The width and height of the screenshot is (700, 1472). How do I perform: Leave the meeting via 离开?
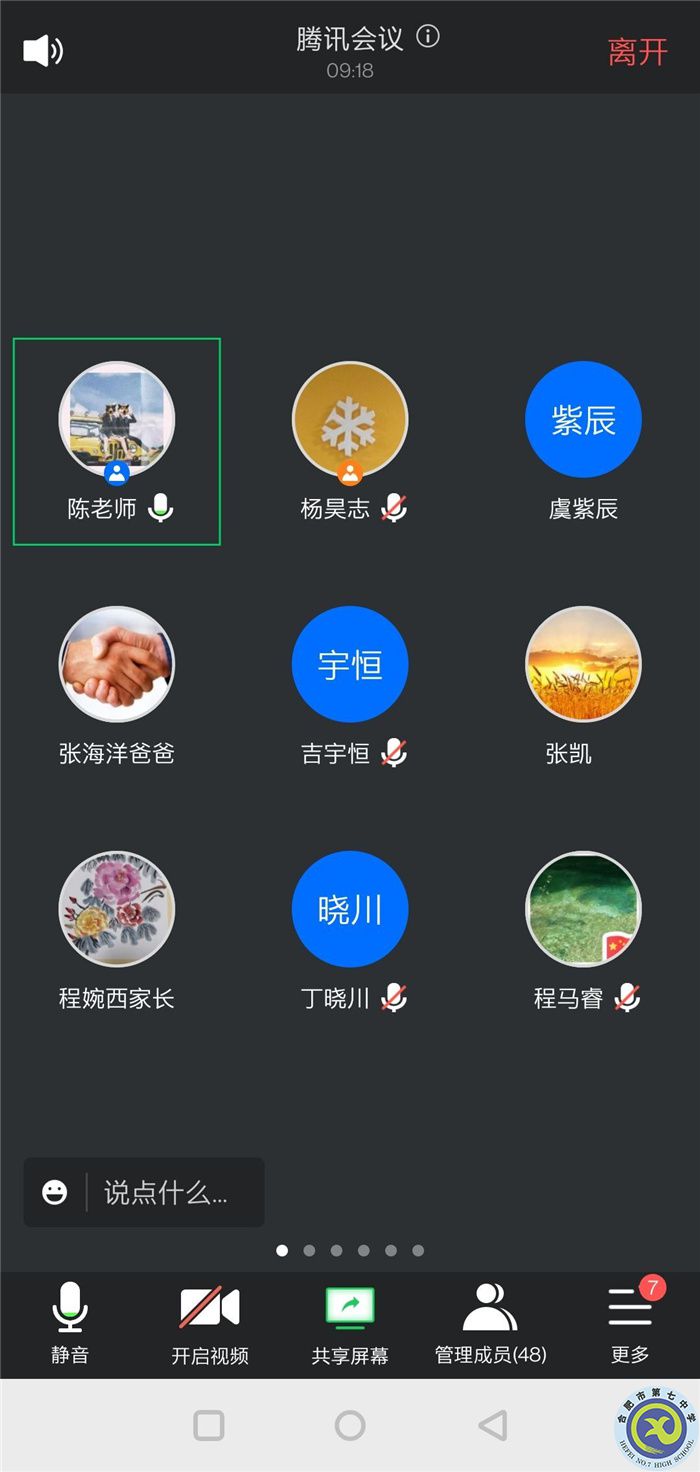click(x=637, y=52)
